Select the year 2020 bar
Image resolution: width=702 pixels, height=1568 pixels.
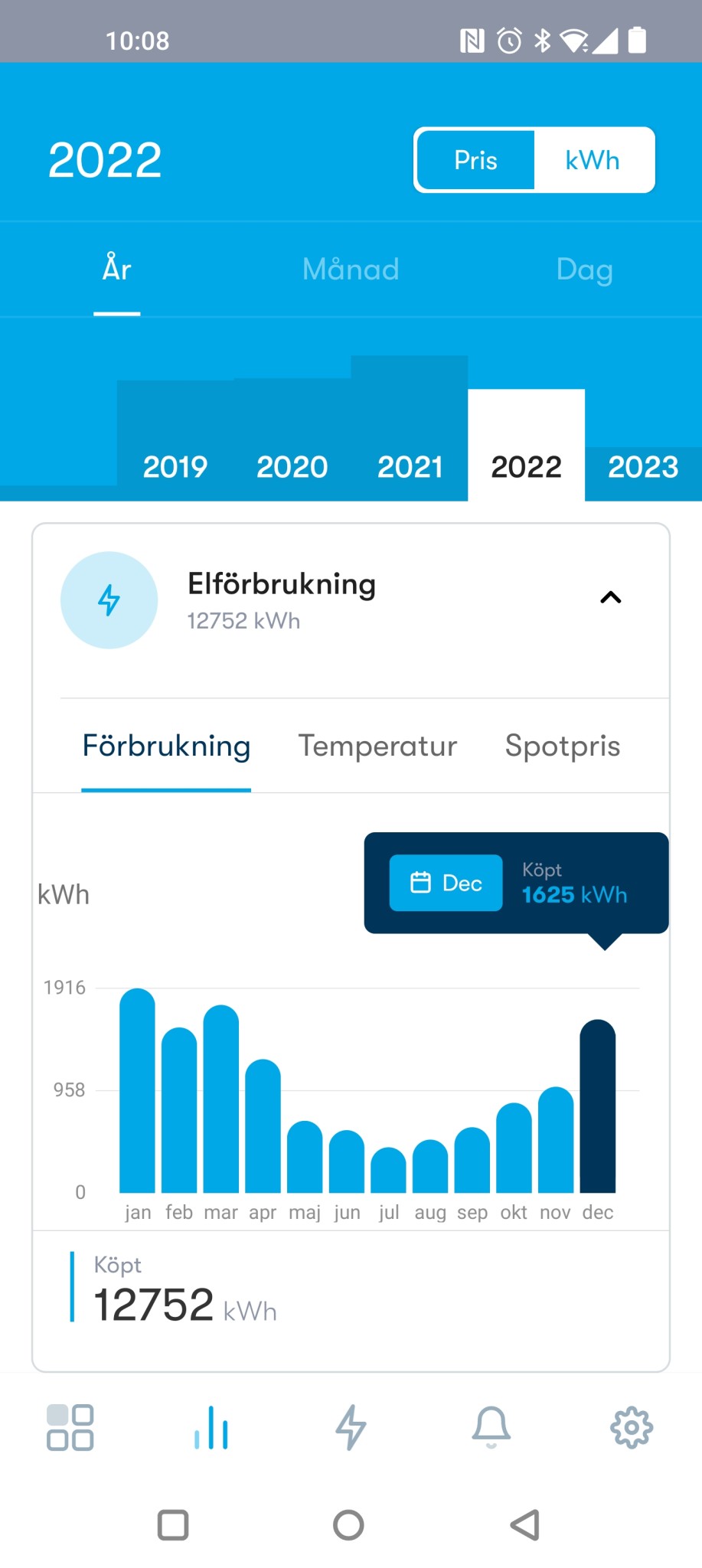[x=292, y=439]
